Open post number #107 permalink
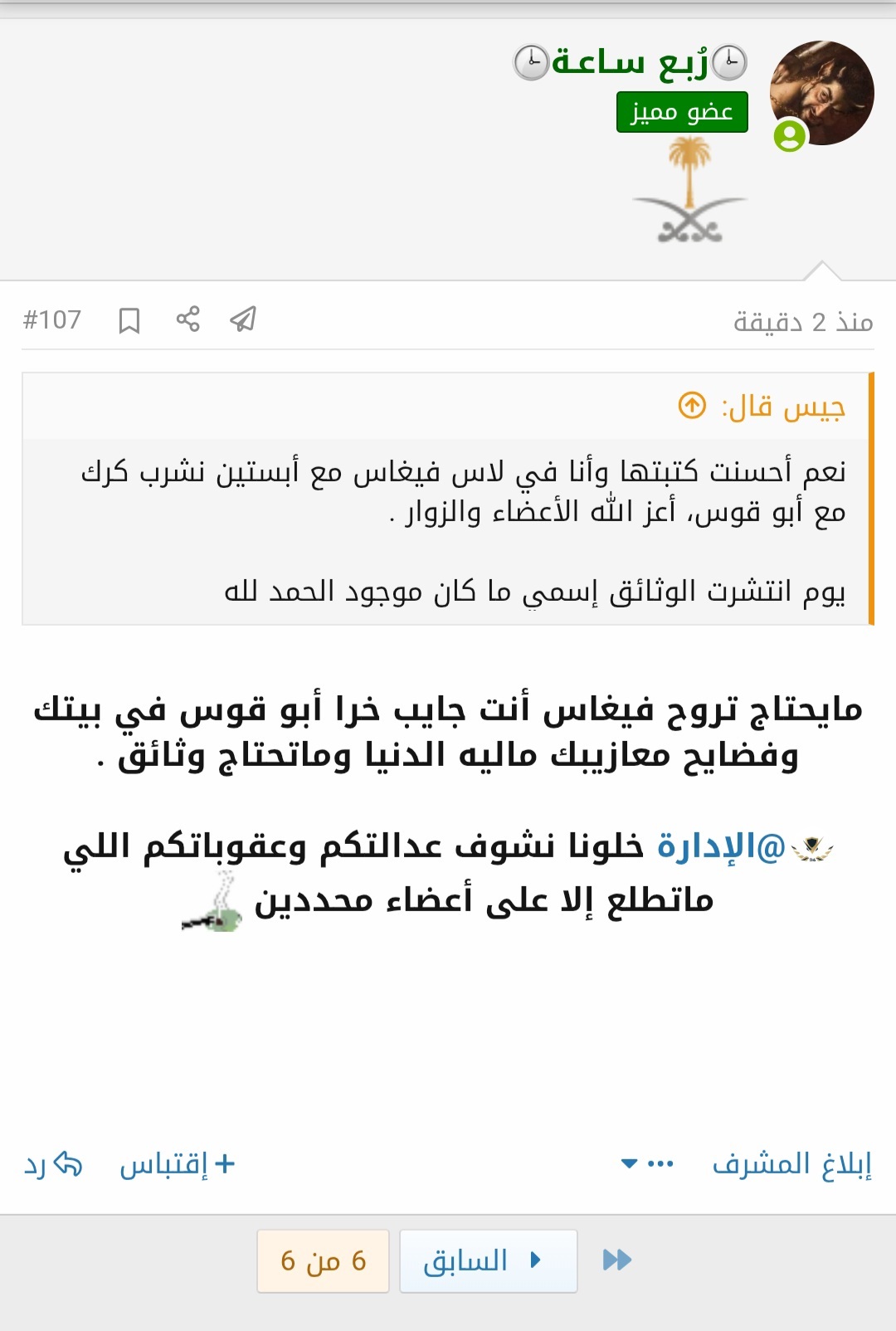The width and height of the screenshot is (896, 1331). (52, 319)
